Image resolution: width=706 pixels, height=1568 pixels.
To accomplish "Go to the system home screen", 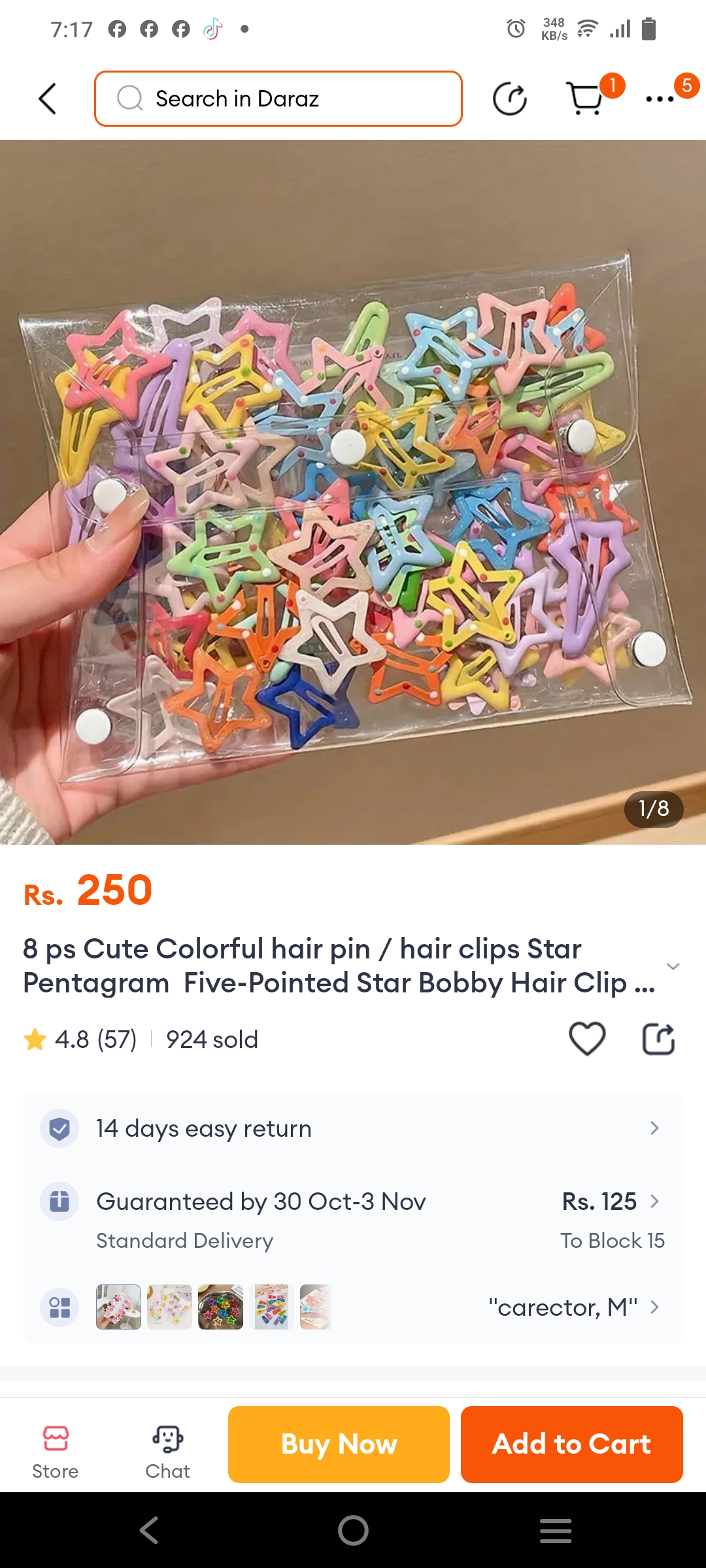I will point(353,1530).
